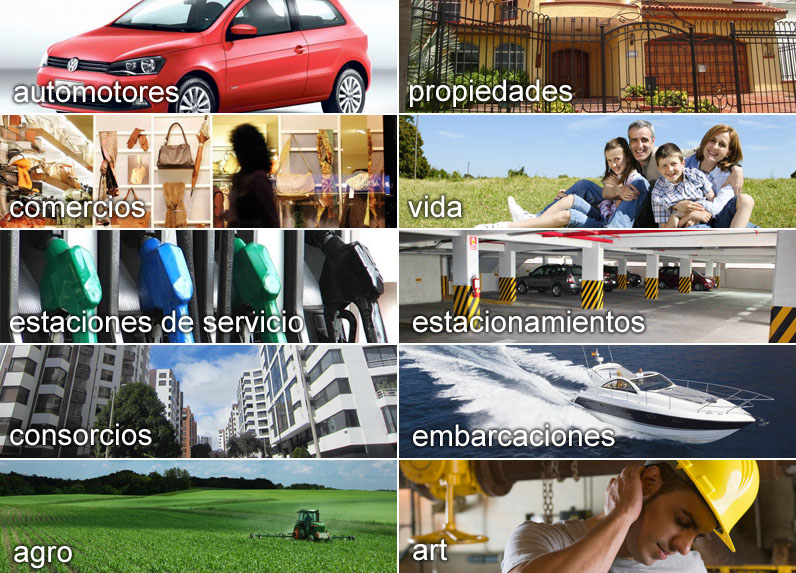The width and height of the screenshot is (796, 573).
Task: View the estacionamientos category
Action: point(597,286)
